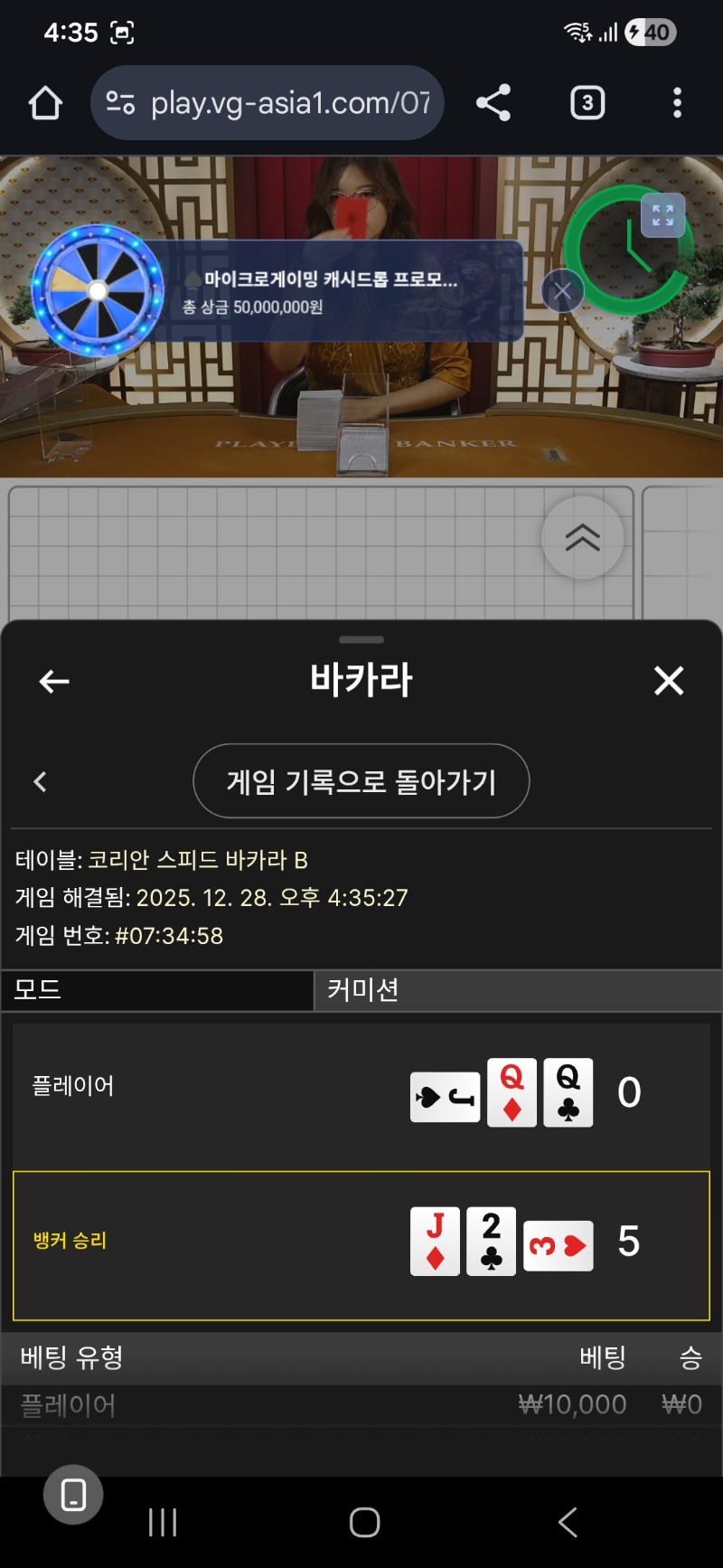The width and height of the screenshot is (723, 1568).
Task: Go to the Android home screen
Action: tap(364, 1523)
